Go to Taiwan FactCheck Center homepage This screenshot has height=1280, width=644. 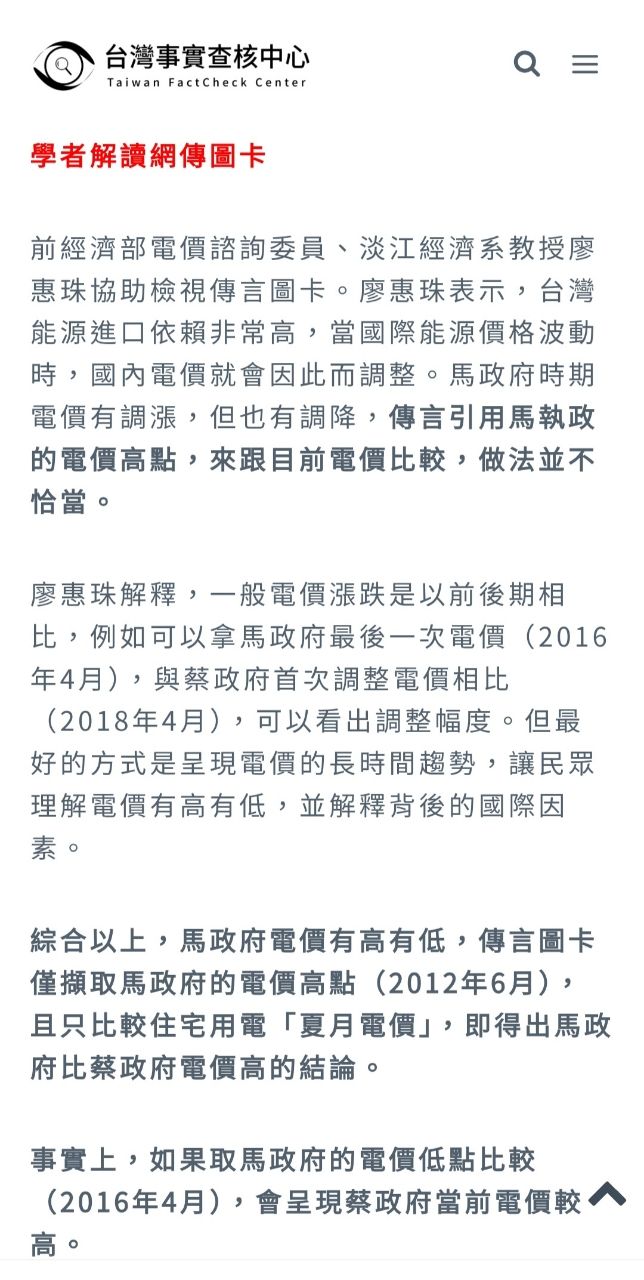tap(171, 65)
